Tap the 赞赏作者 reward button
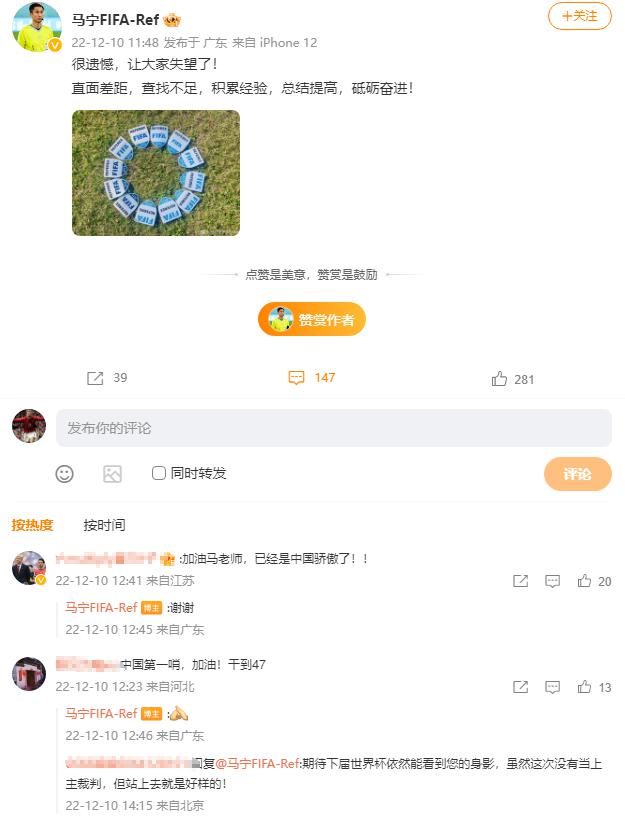Screen dimensions: 625x825 312,320
